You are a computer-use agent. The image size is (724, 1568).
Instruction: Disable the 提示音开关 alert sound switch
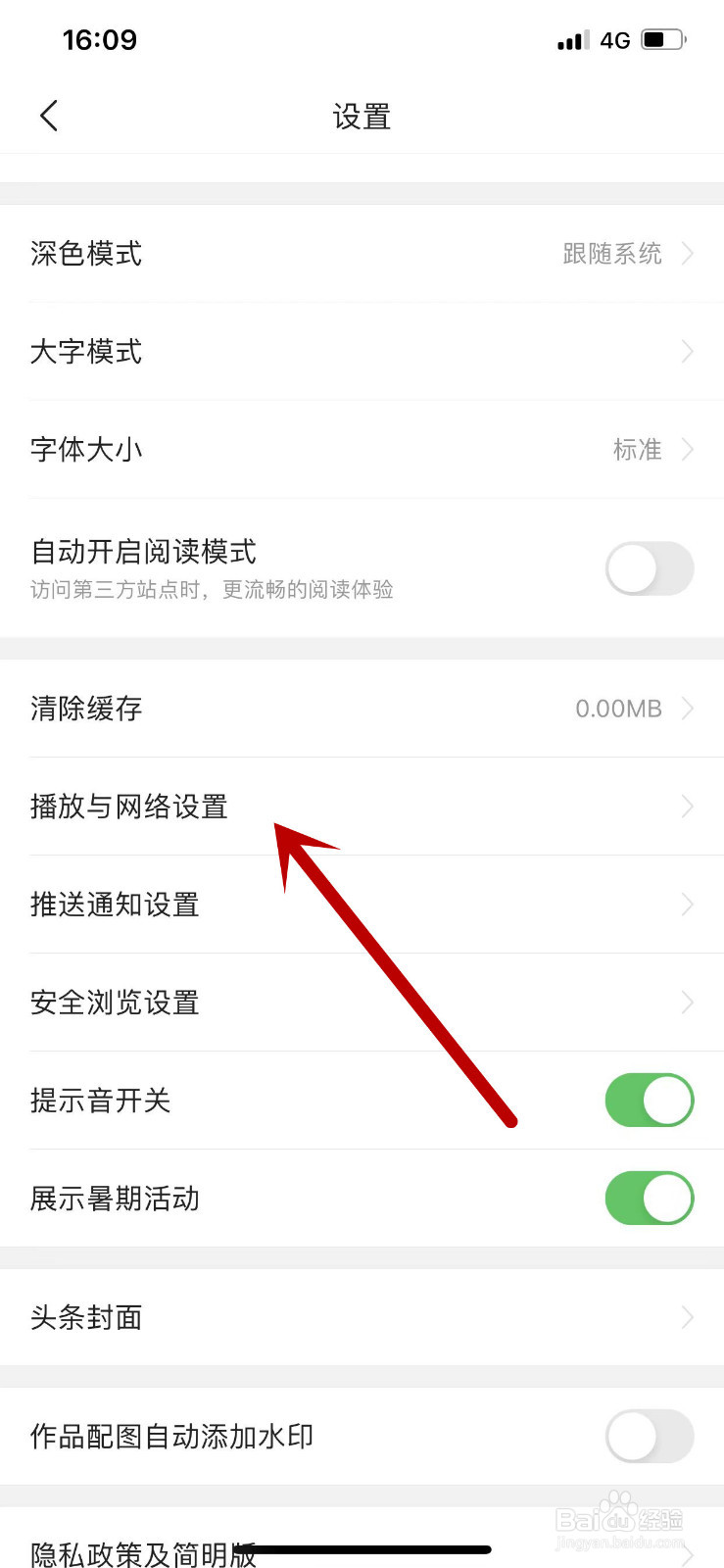(x=649, y=1100)
